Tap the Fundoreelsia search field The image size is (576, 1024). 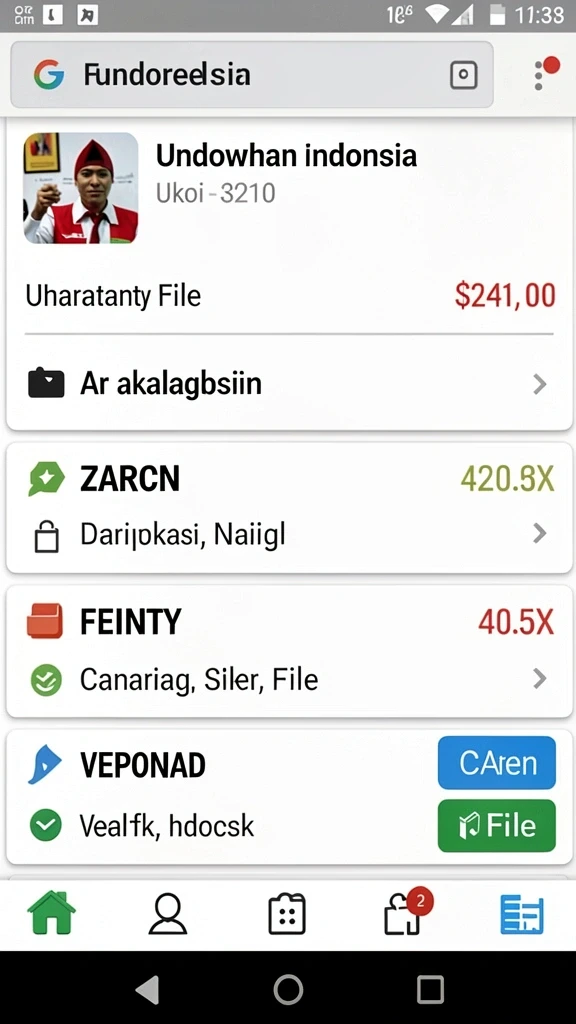[251, 74]
